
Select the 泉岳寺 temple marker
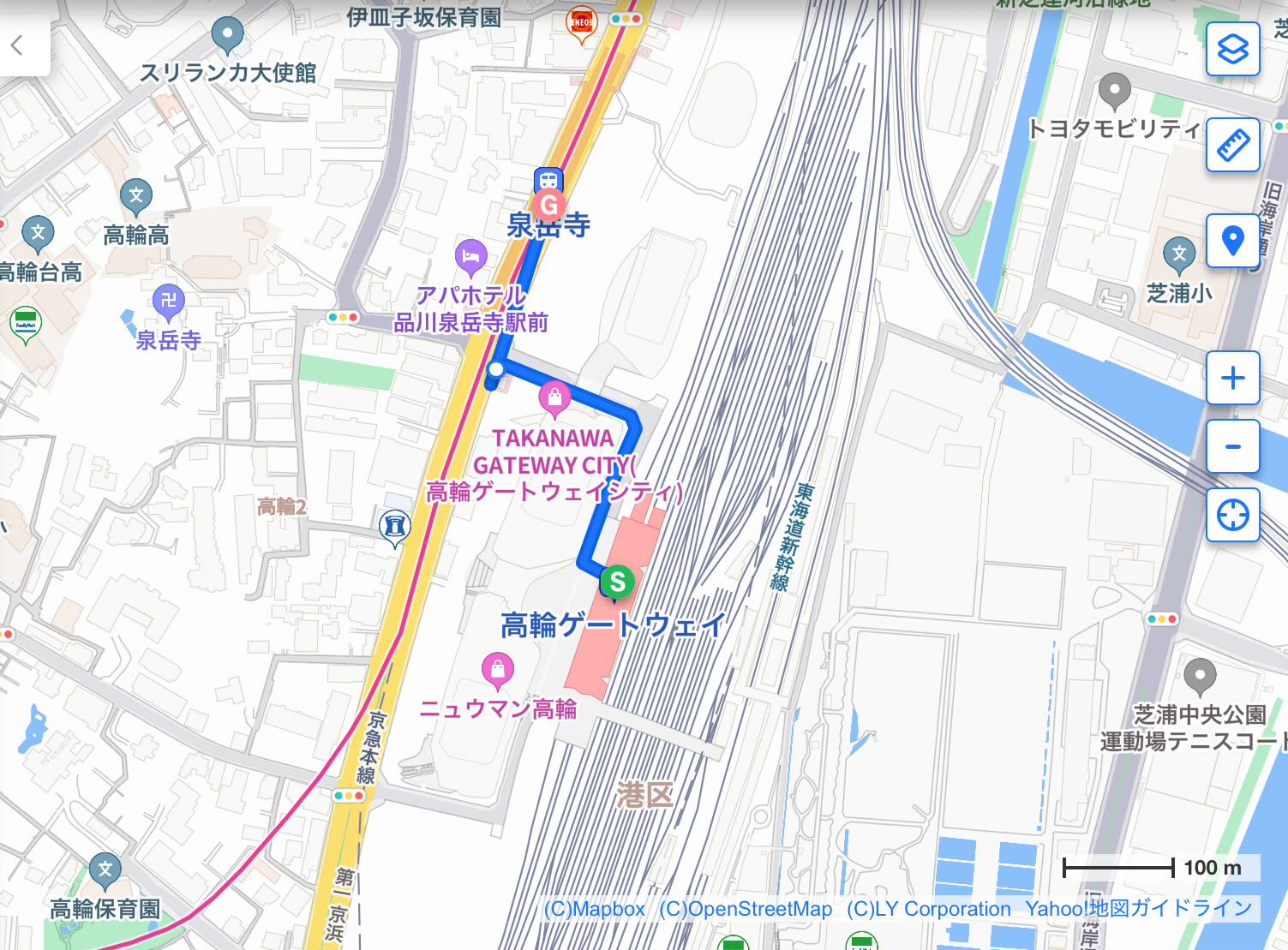tap(169, 302)
